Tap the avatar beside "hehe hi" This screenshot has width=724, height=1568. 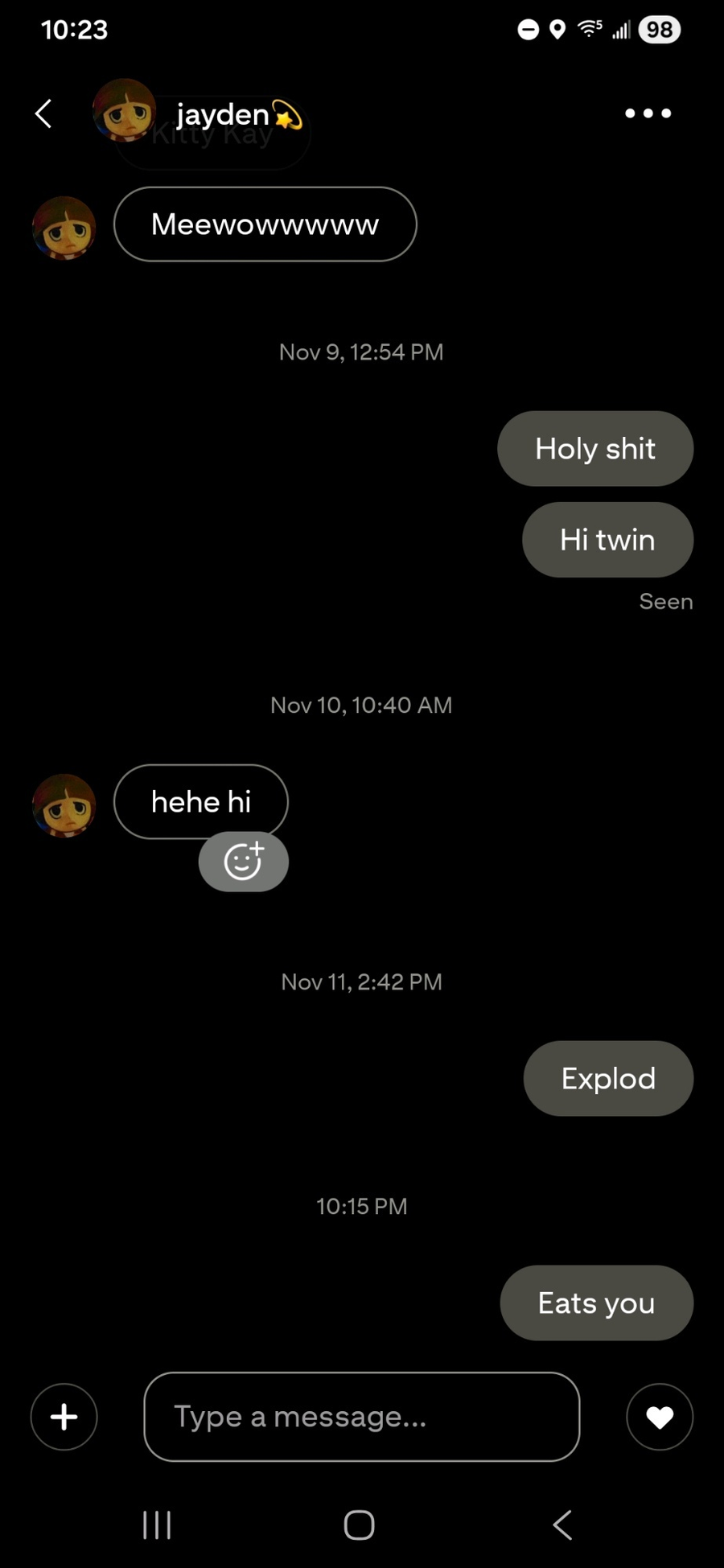pos(64,805)
